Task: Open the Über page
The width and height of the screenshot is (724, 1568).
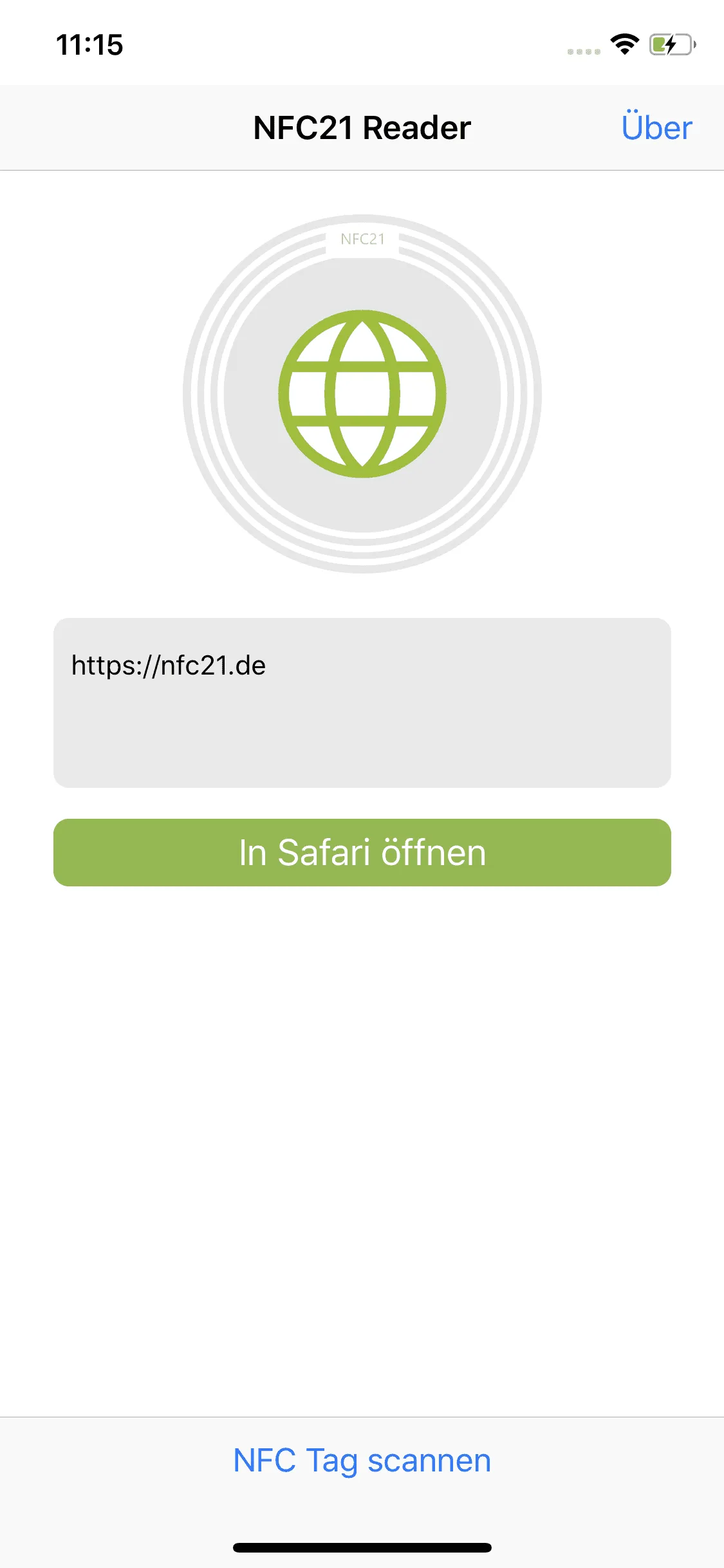Action: click(656, 127)
